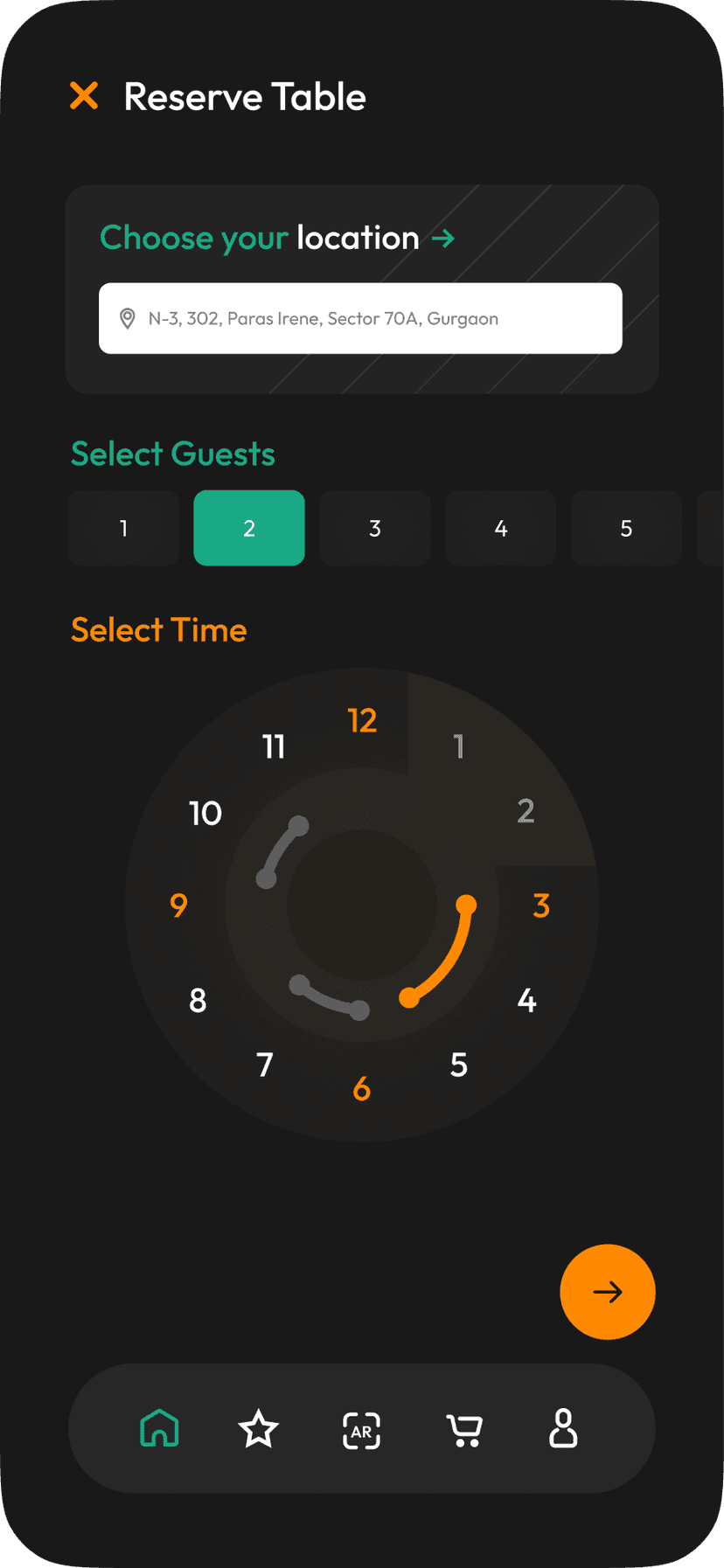Viewport: 724px width, 1568px height.
Task: Tap 5 on the time selector
Action: [459, 1065]
